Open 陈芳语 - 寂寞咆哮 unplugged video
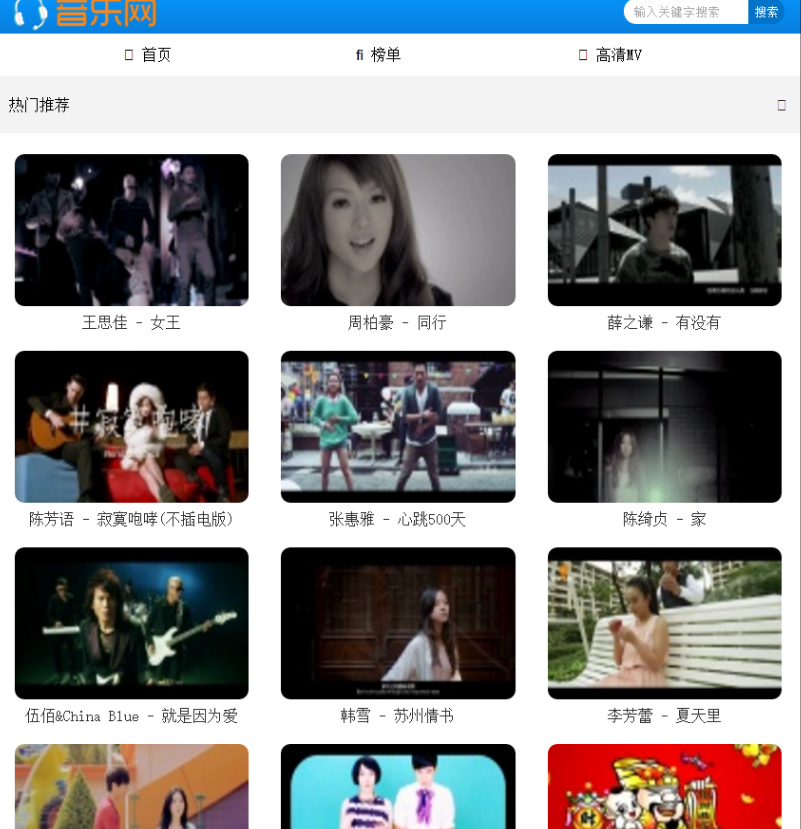Screen dimensions: 801x829 (x=132, y=427)
